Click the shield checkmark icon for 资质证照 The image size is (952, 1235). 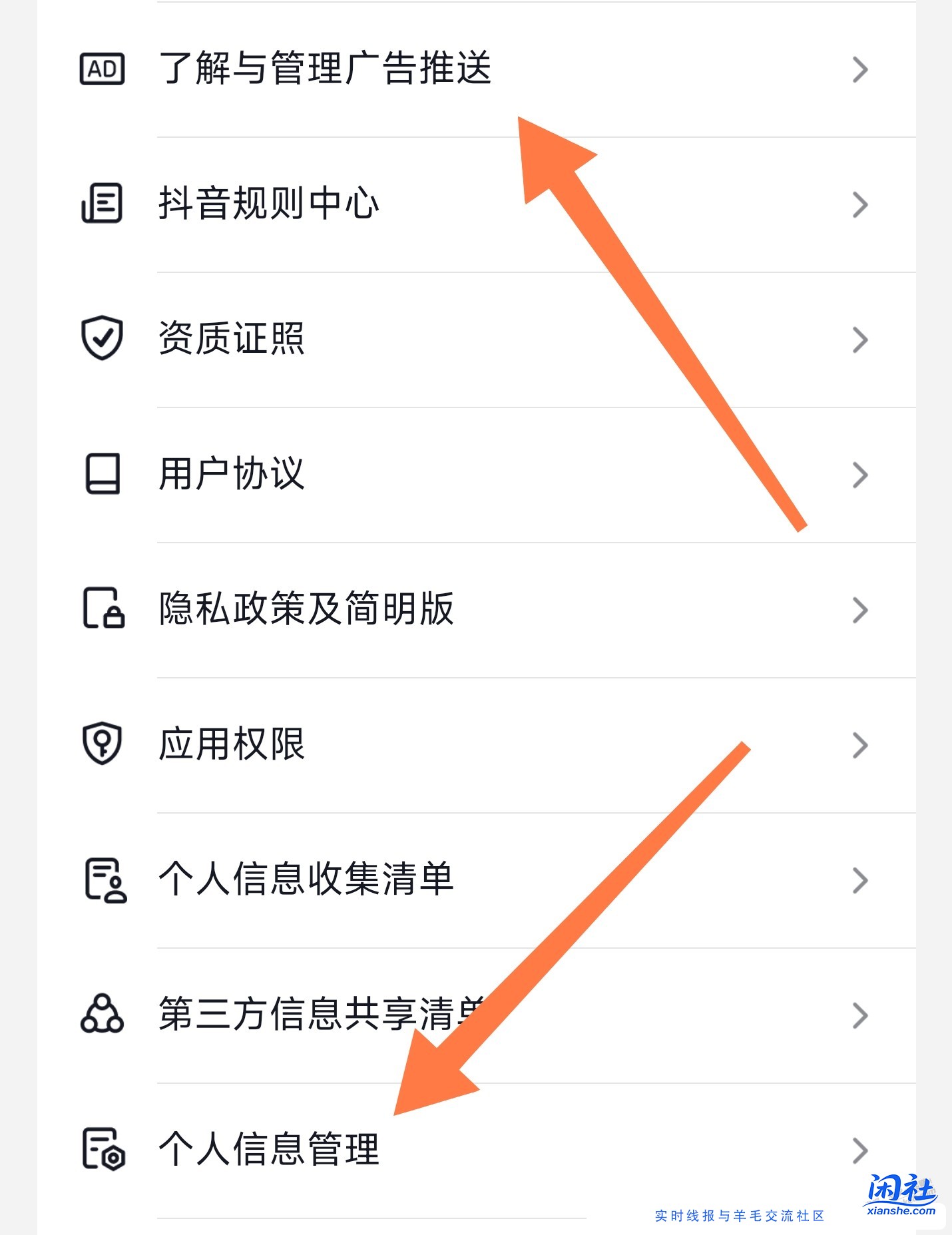[x=103, y=340]
